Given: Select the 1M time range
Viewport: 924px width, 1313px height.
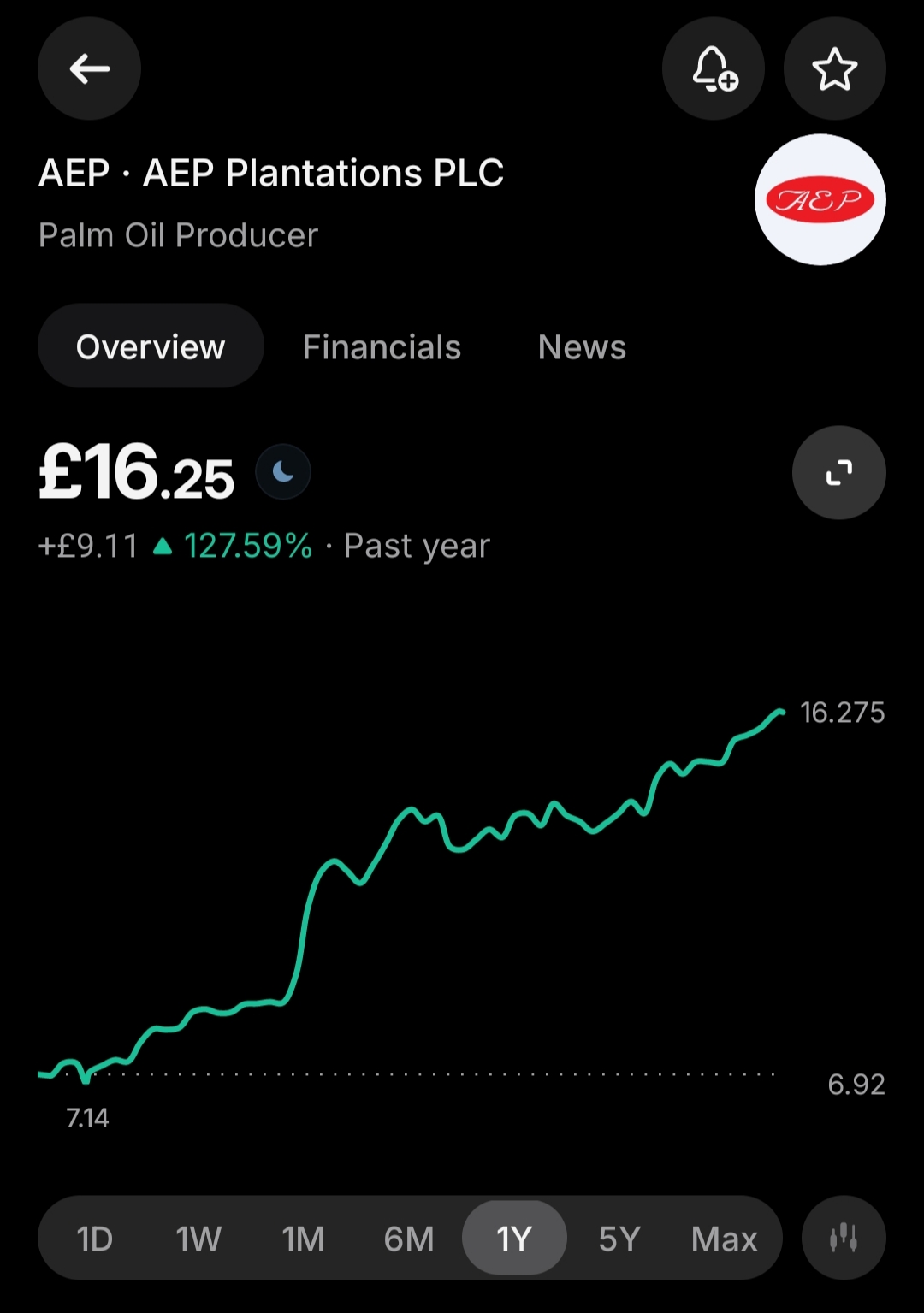Looking at the screenshot, I should tap(304, 1238).
